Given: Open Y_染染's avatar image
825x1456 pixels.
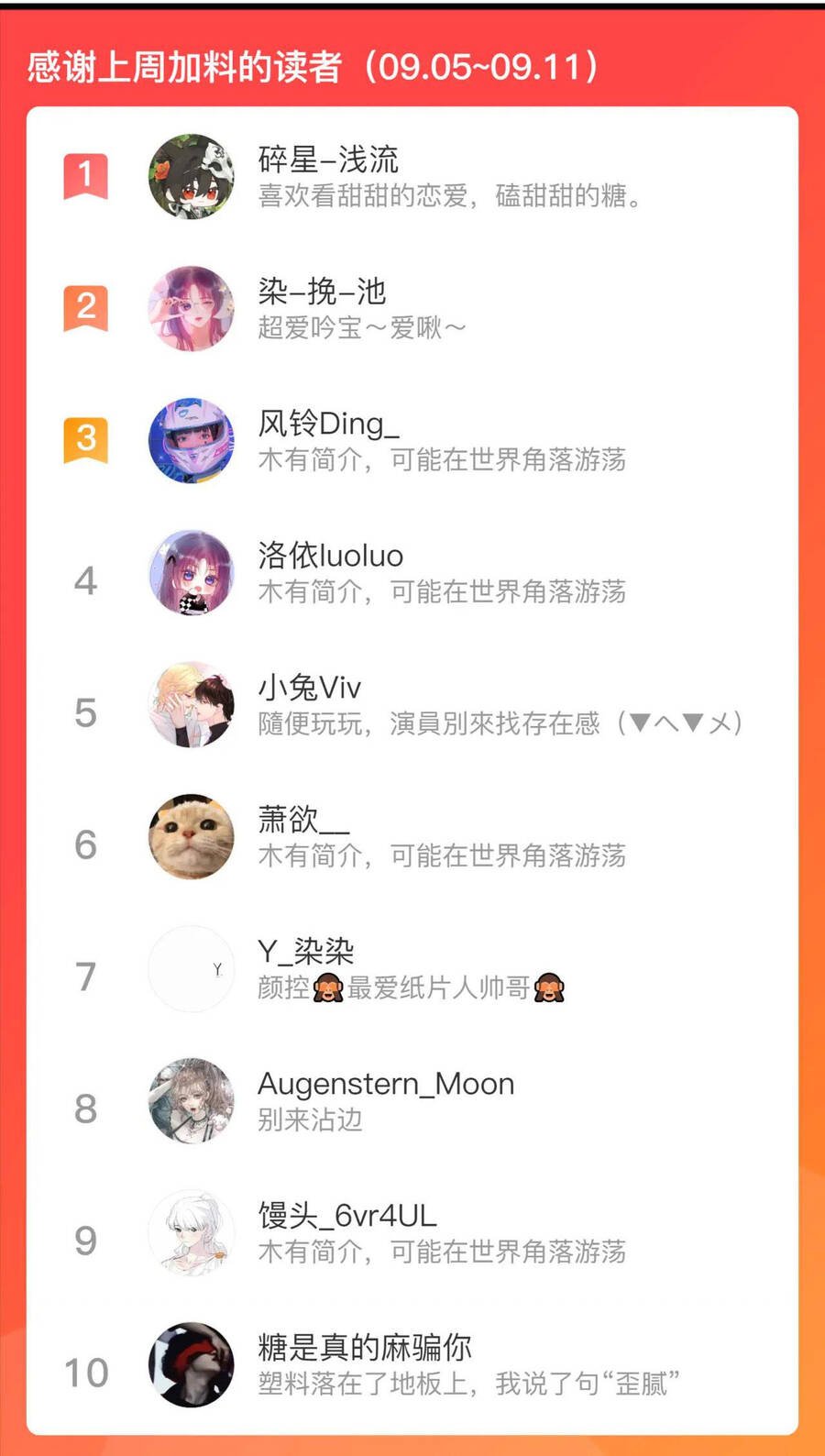Looking at the screenshot, I should pos(191,969).
